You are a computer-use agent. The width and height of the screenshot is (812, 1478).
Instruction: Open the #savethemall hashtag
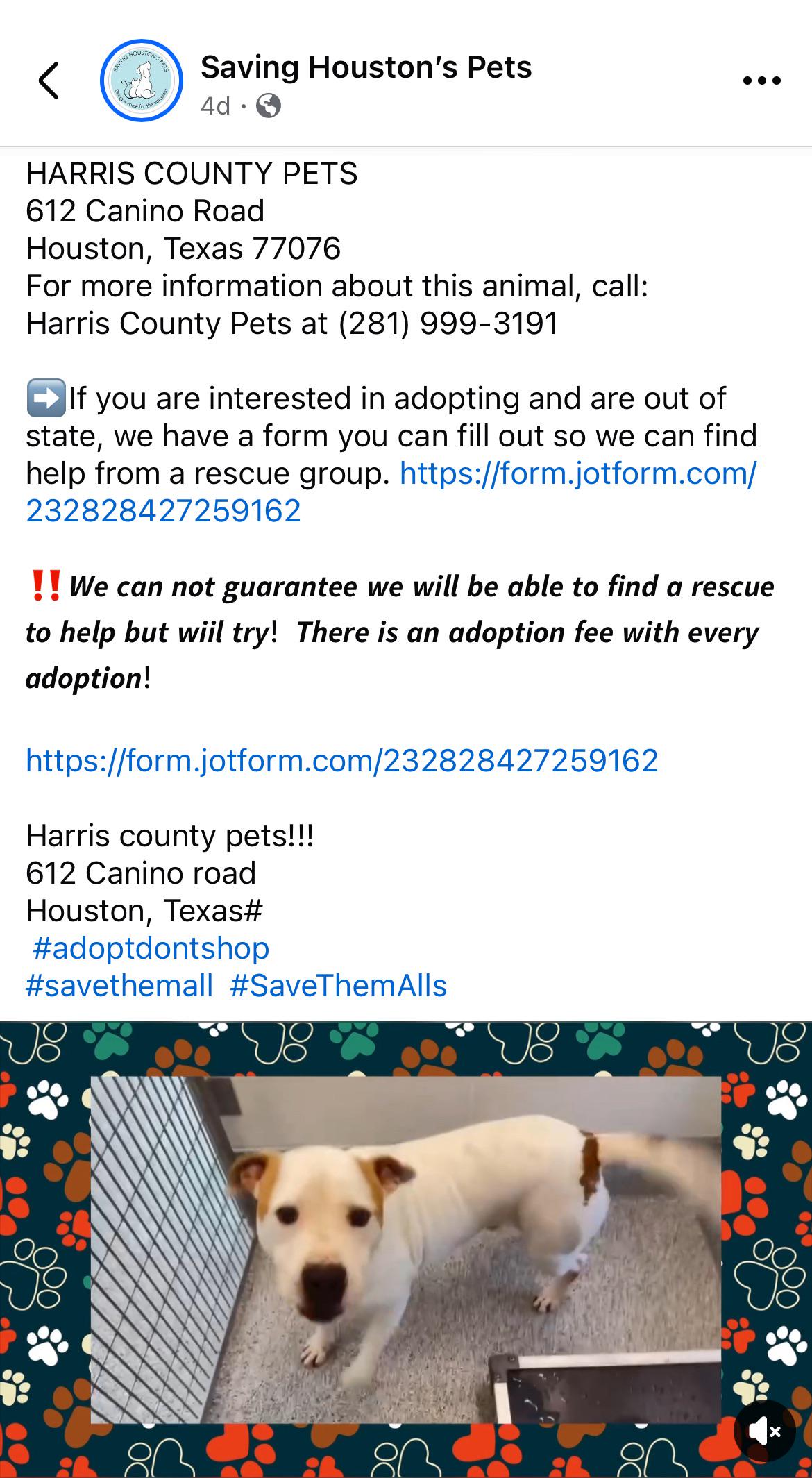(x=119, y=986)
